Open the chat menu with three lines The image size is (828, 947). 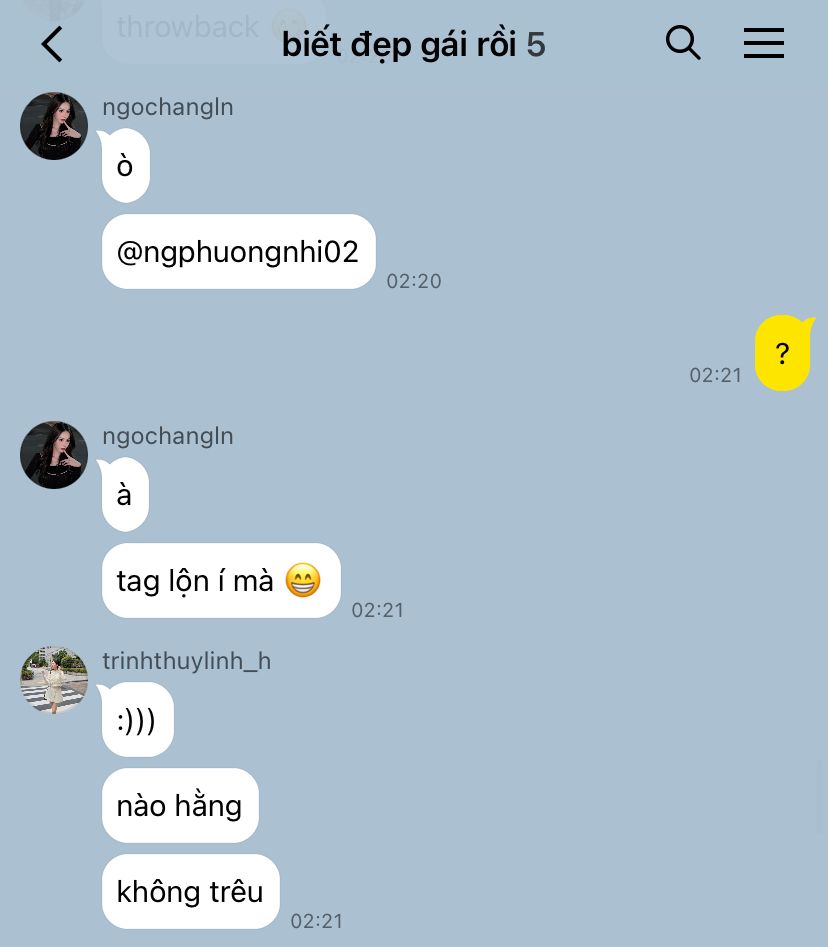pos(763,43)
